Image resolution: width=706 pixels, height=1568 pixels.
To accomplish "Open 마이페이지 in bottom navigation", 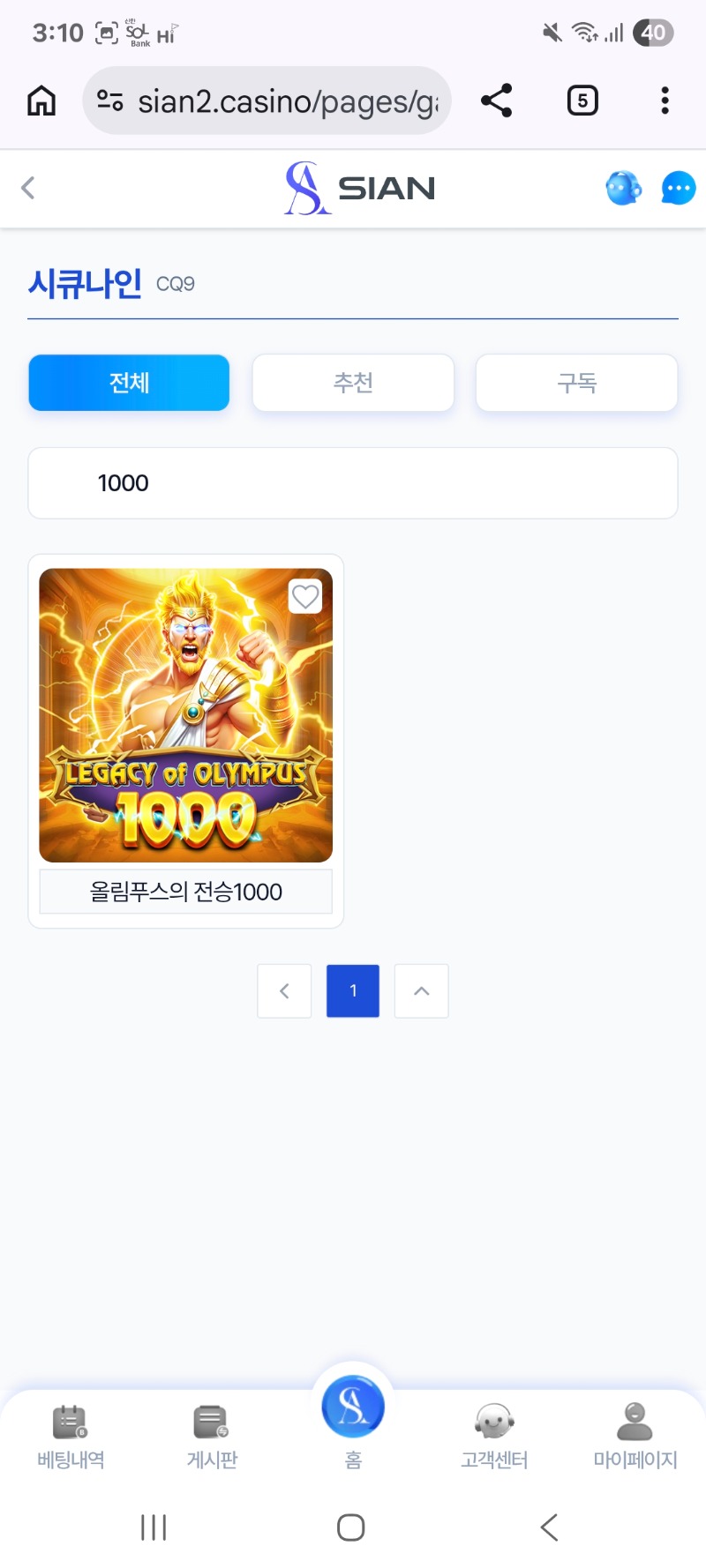I will coord(635,1437).
